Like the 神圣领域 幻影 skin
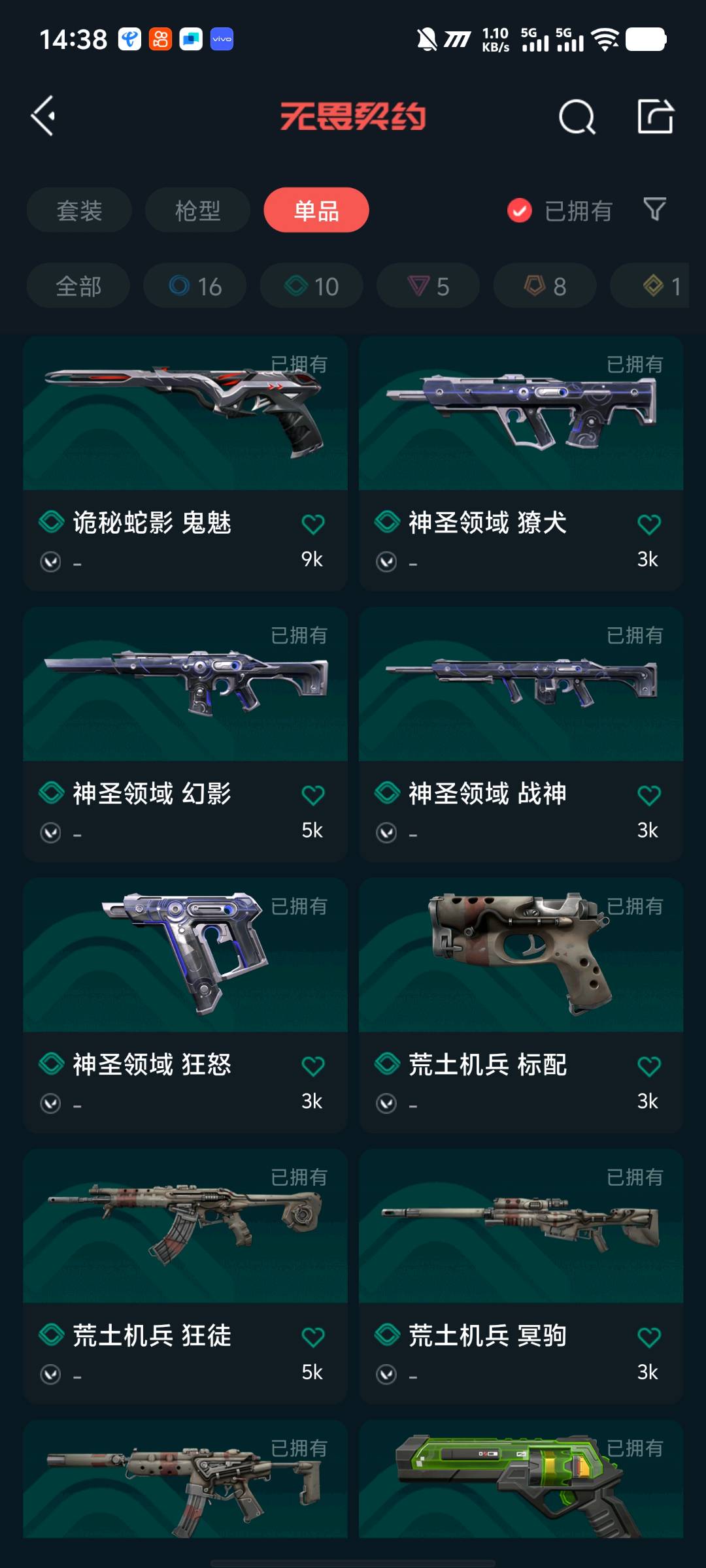The width and height of the screenshot is (706, 1568). pos(313,795)
